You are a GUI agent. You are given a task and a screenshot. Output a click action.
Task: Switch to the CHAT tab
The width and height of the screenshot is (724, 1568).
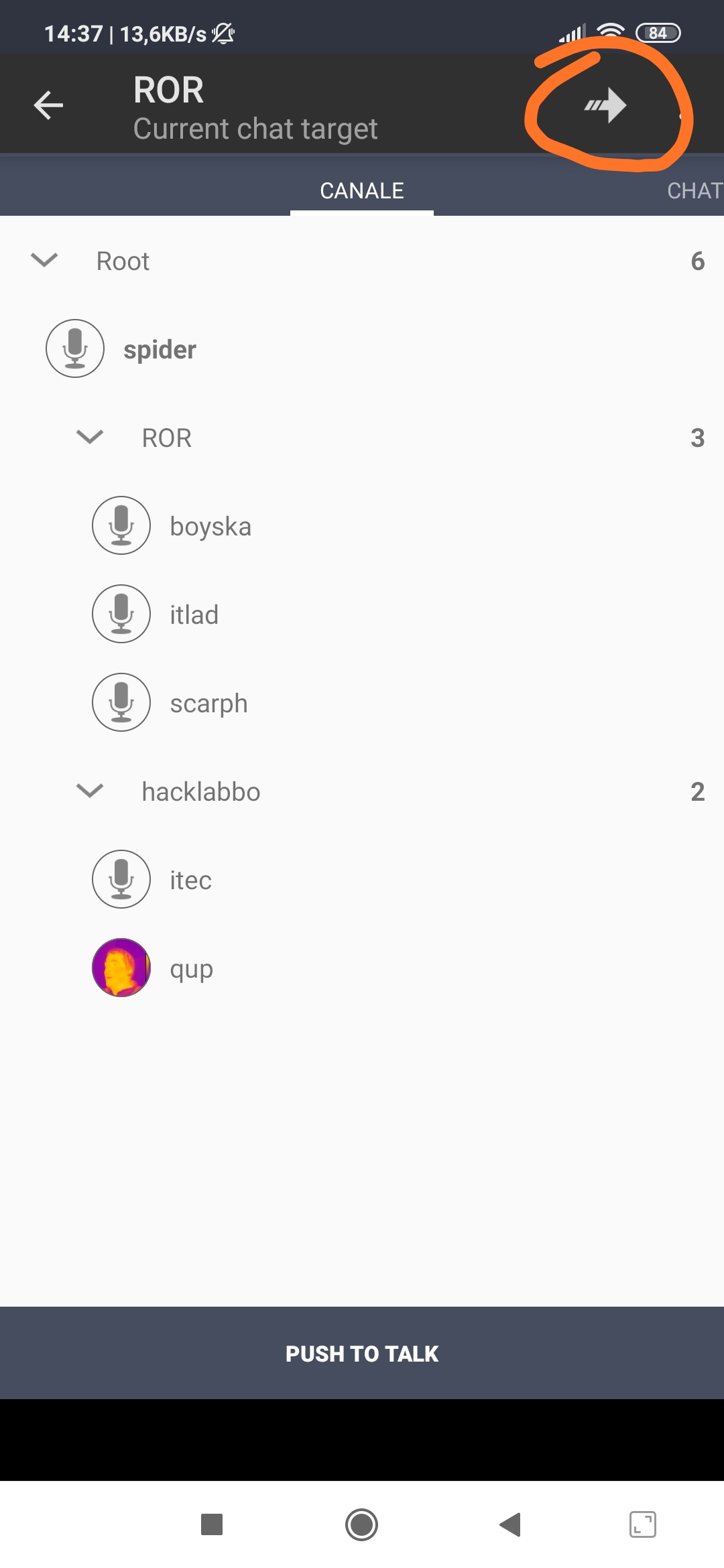[695, 191]
